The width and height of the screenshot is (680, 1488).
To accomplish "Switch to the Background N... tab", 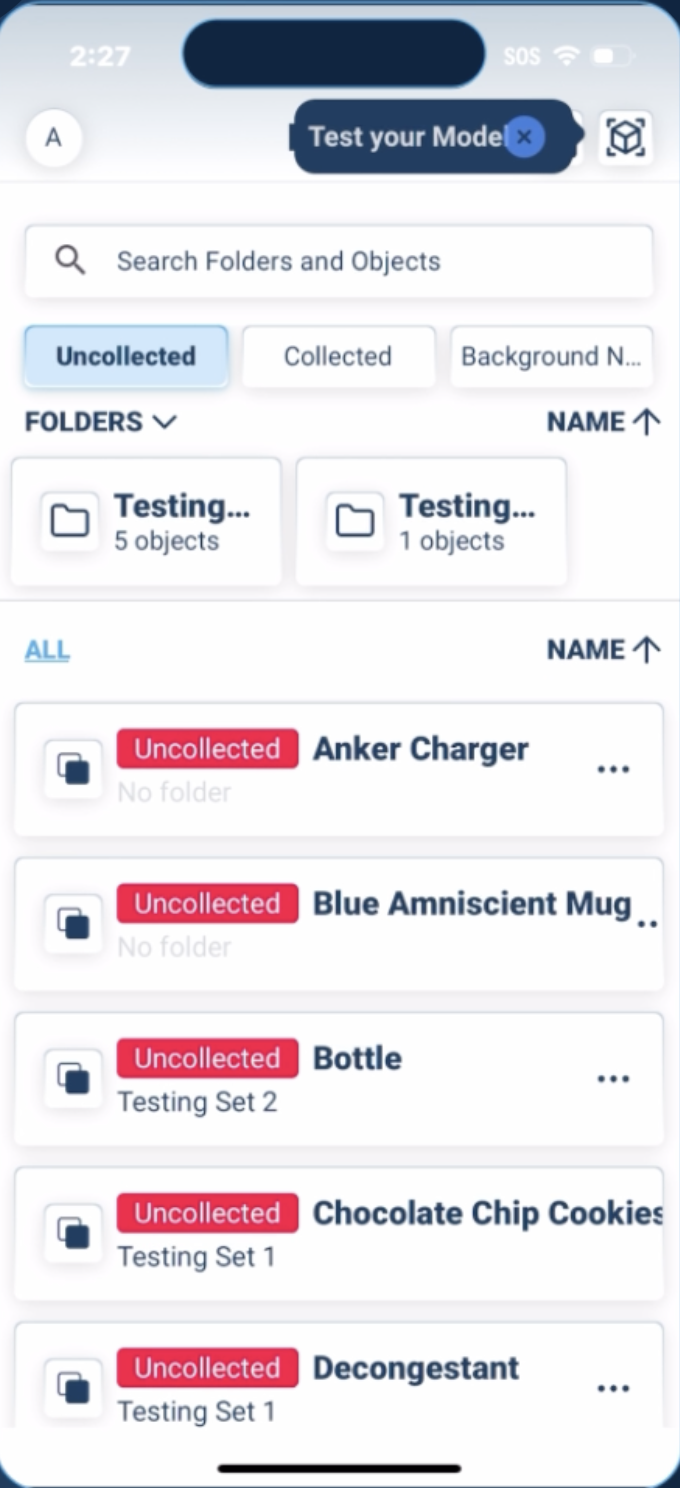I will tap(551, 356).
